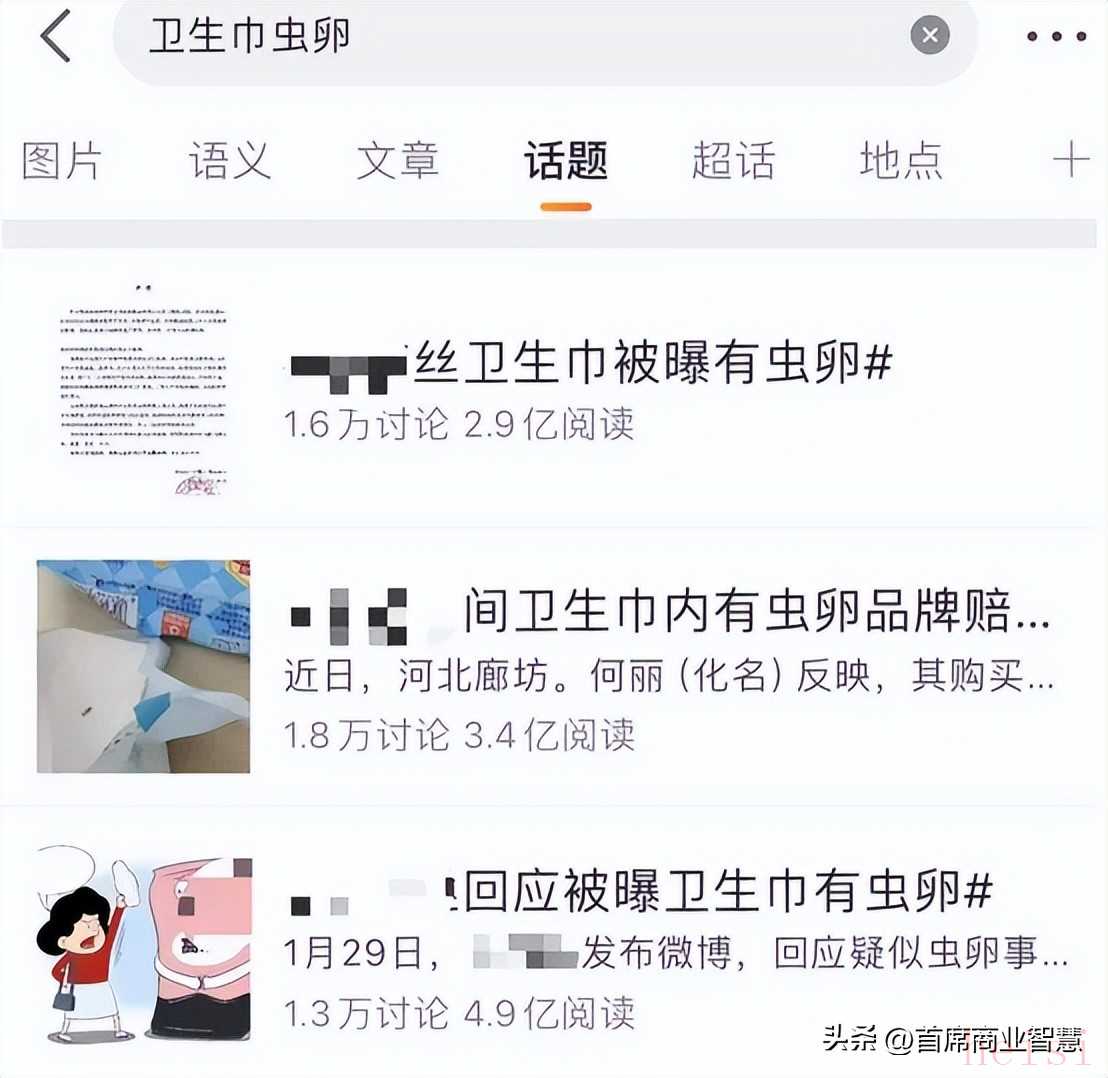
Task: Switch to the 超话 tab
Action: click(x=733, y=160)
